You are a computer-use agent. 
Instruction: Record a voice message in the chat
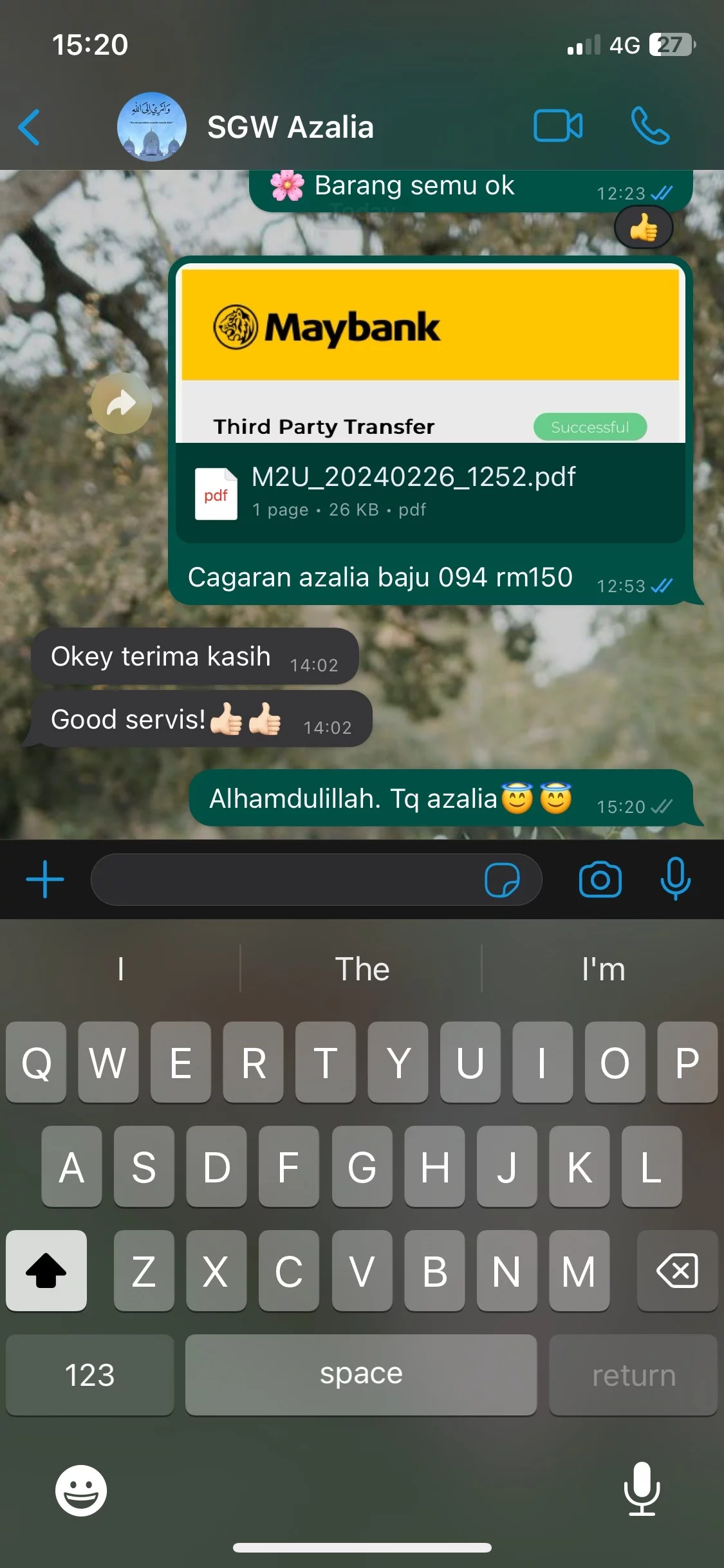point(675,879)
